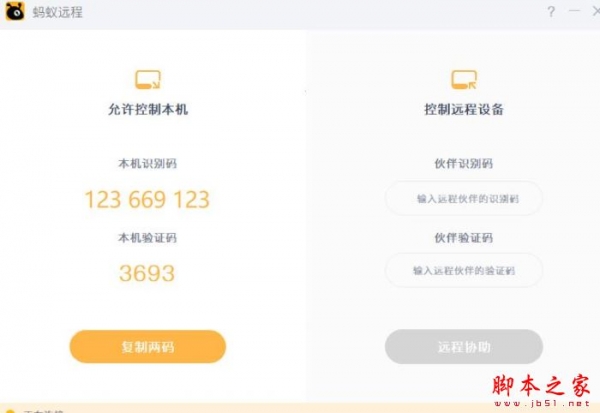
Task: Tap the 复制两码 button
Action: 147,347
